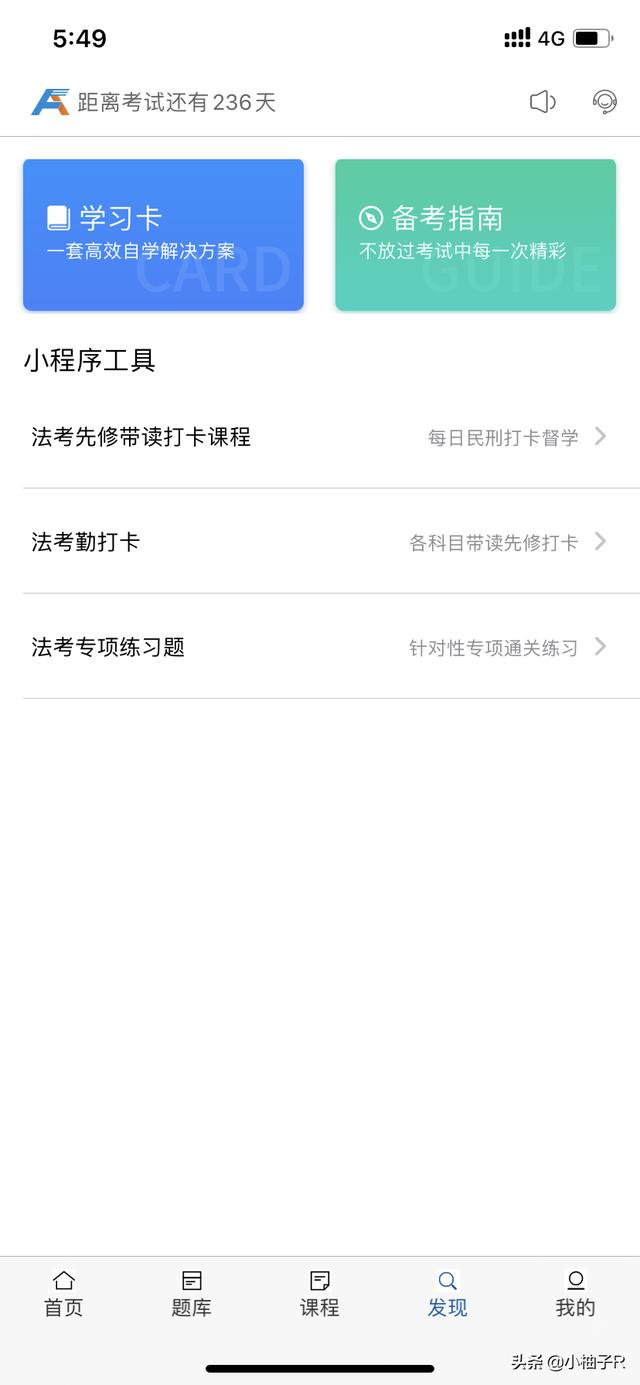Select the 法考勤打卡 row
This screenshot has width=640, height=1385.
click(x=320, y=542)
